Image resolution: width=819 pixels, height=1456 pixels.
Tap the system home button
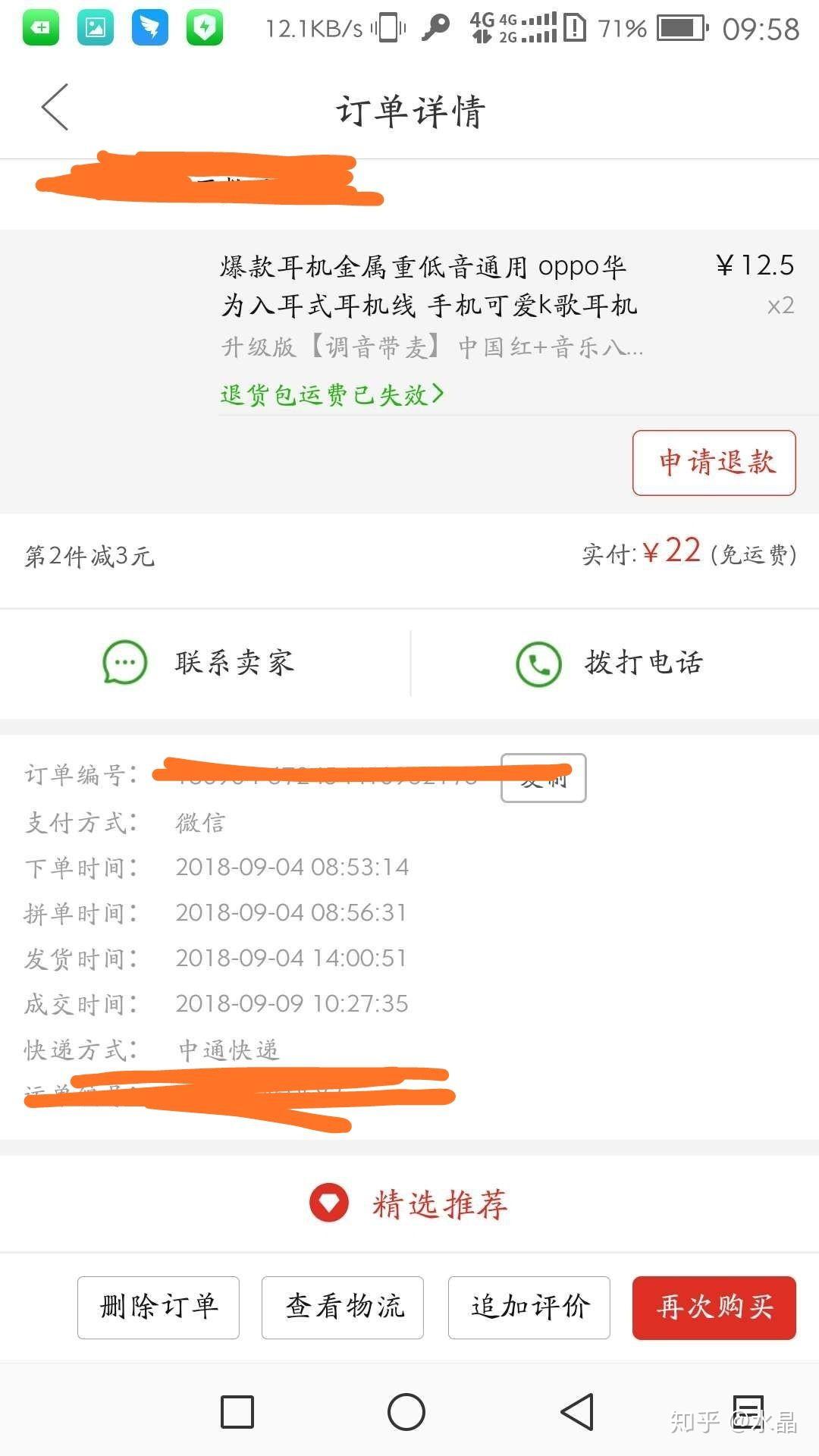coord(406,1412)
